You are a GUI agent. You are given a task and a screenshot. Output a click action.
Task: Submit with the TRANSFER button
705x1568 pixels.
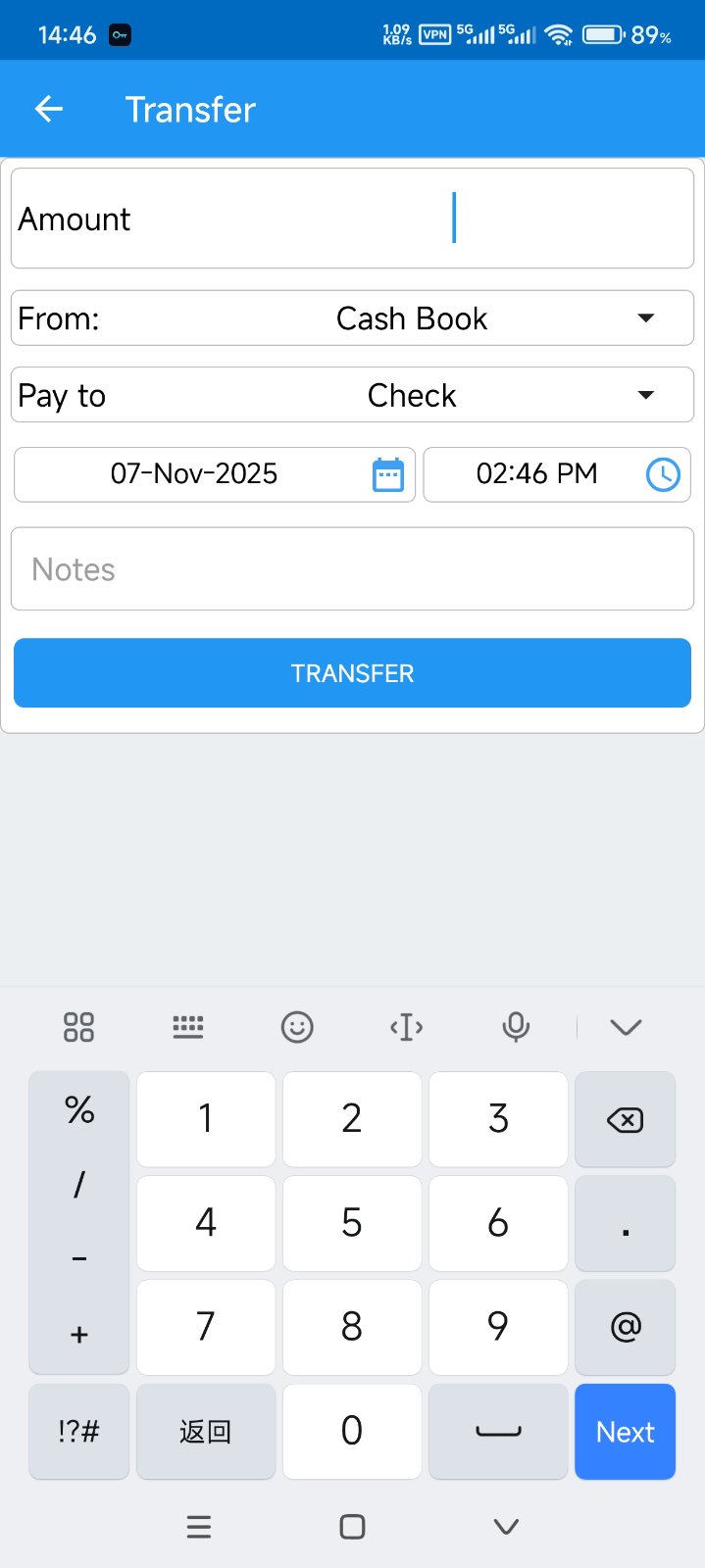pos(352,673)
